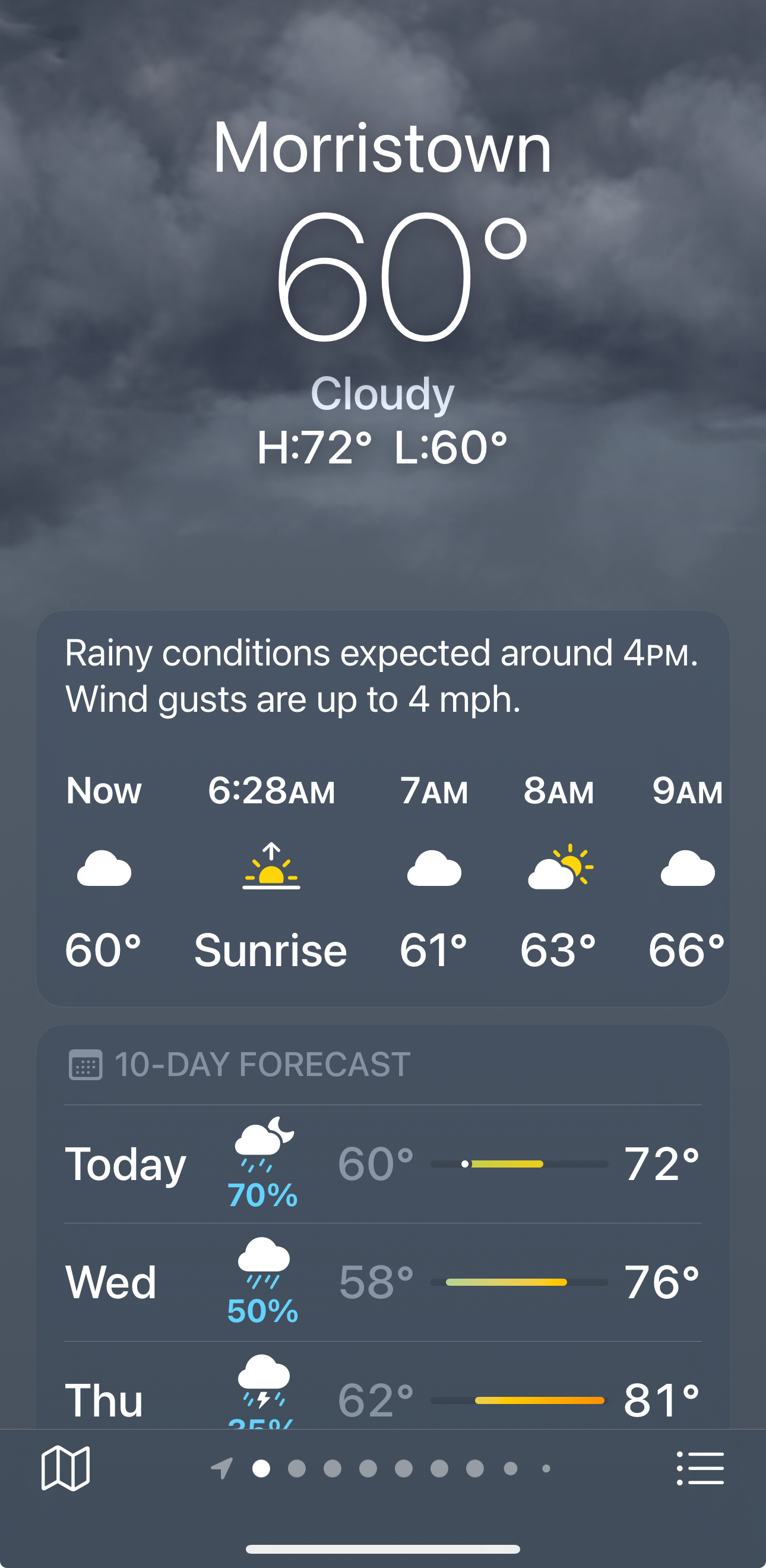Select the current location page dot
The height and width of the screenshot is (1568, 766).
pos(262,1468)
